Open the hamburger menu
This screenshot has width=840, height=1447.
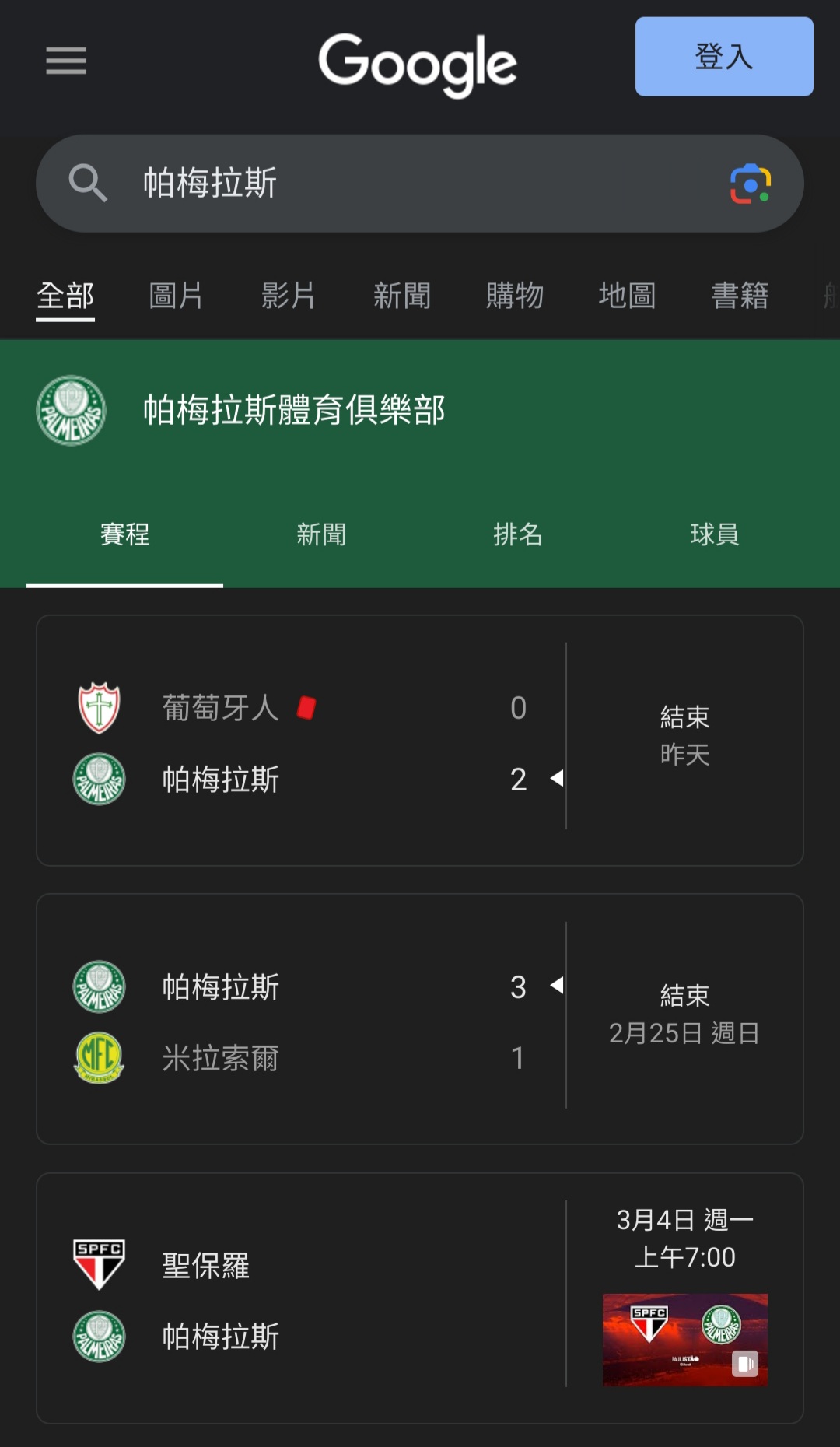(x=66, y=61)
